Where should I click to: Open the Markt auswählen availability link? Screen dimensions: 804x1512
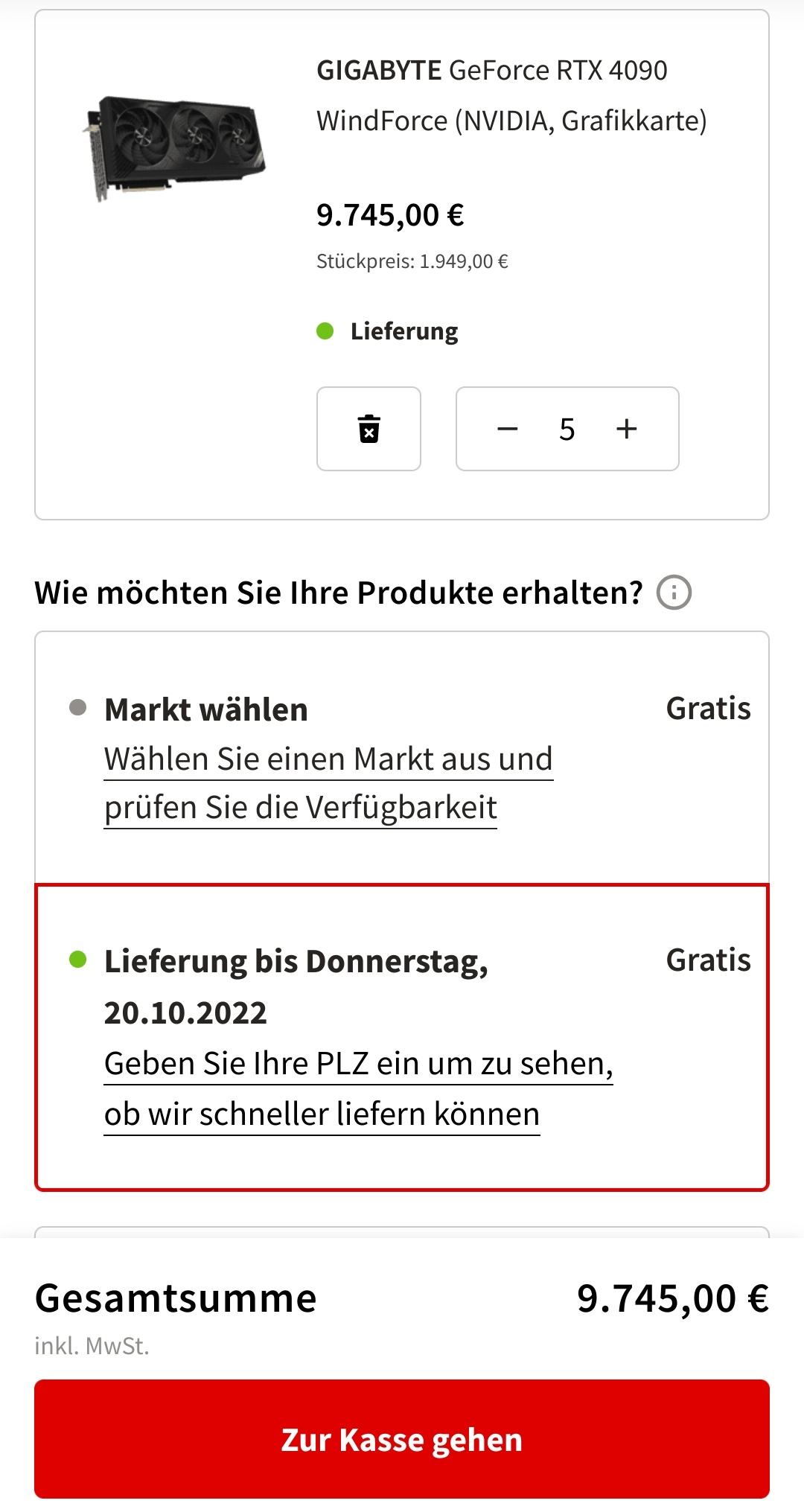[x=328, y=783]
